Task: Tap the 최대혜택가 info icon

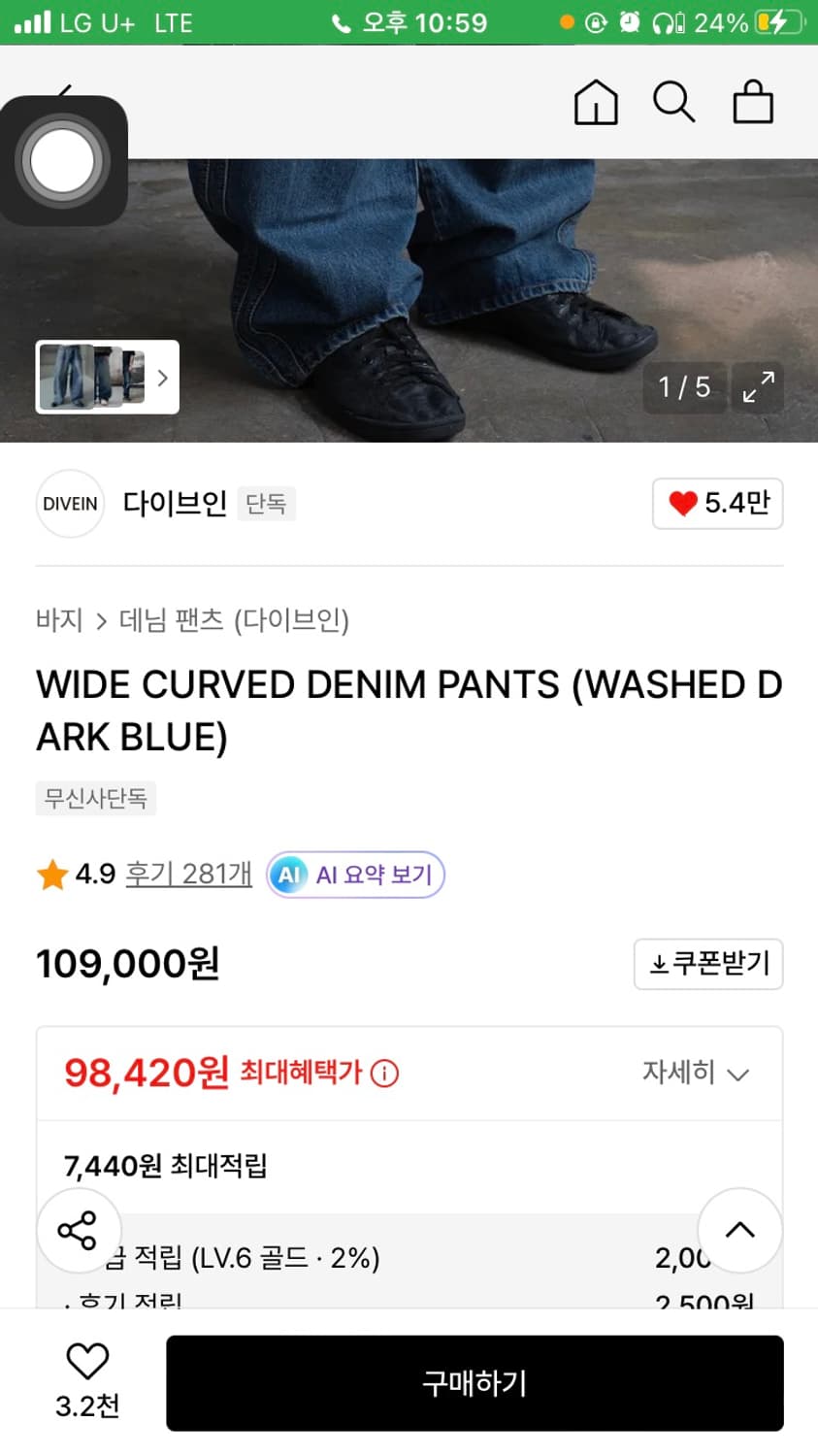Action: point(386,1073)
